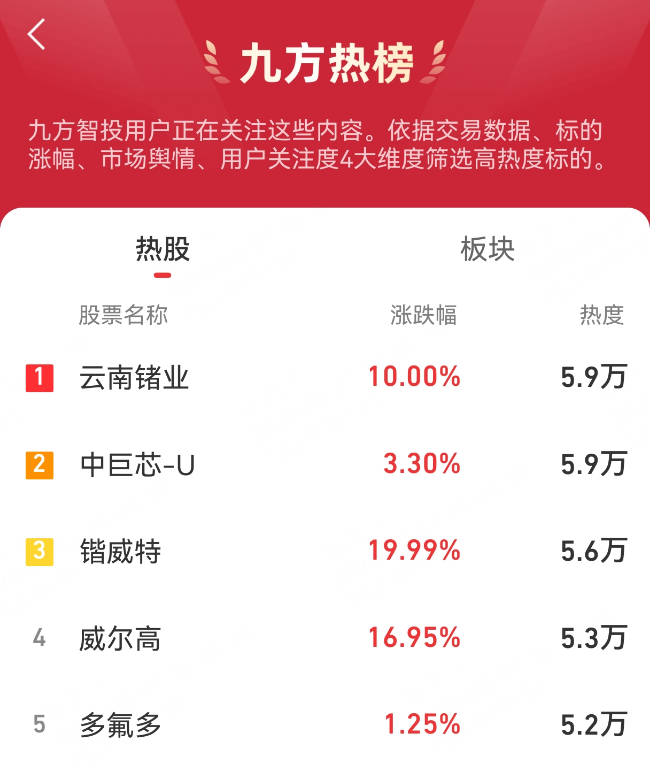Select the 热股 tab
This screenshot has height=765, width=650.
point(162,249)
